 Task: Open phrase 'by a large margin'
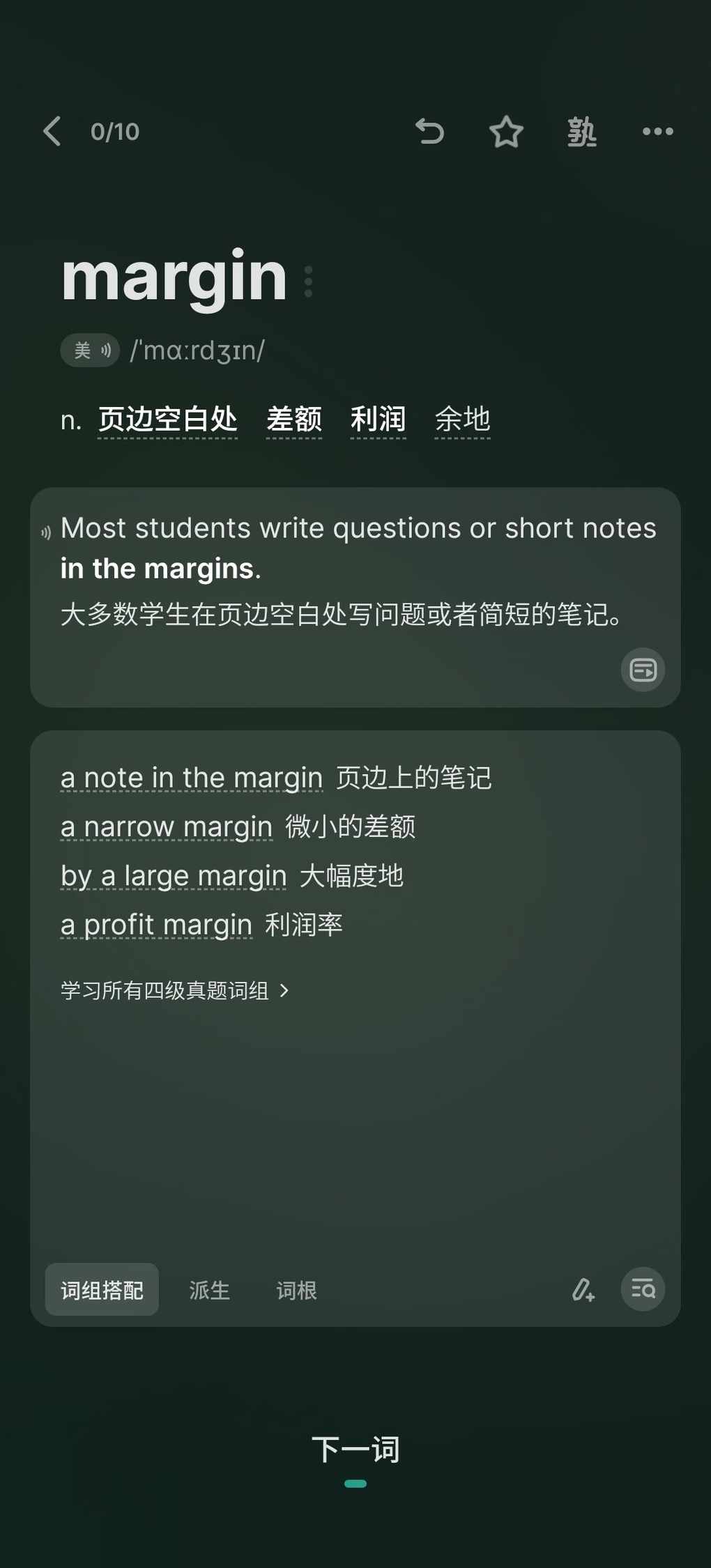pyautogui.click(x=174, y=876)
